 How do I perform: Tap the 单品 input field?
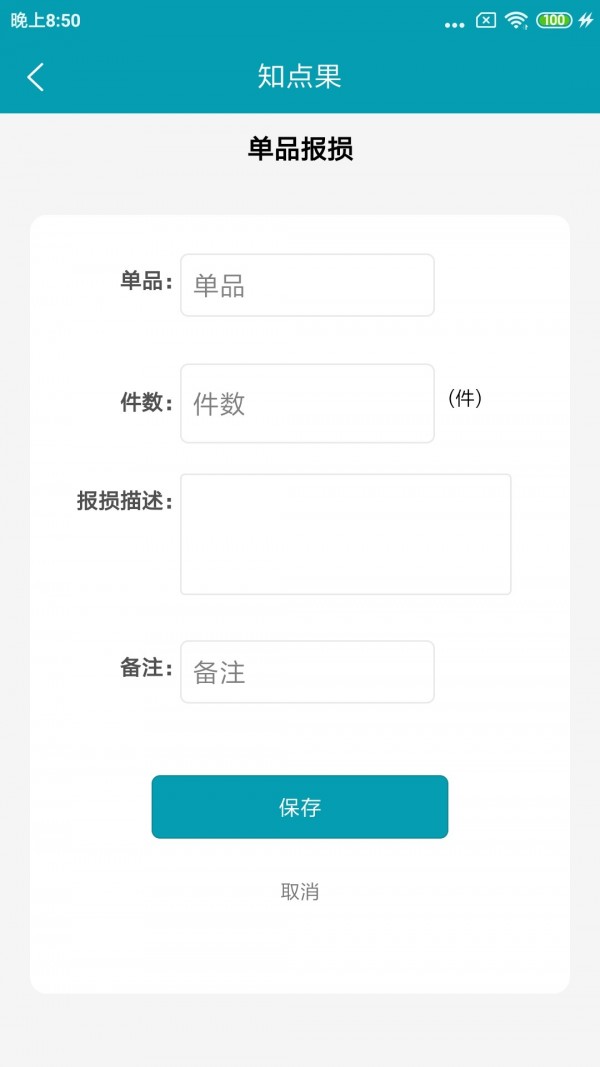click(307, 285)
